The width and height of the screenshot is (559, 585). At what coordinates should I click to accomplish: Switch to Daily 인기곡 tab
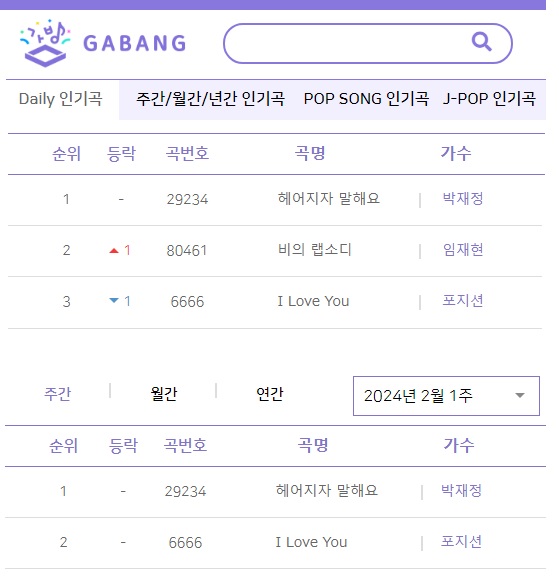(x=60, y=99)
